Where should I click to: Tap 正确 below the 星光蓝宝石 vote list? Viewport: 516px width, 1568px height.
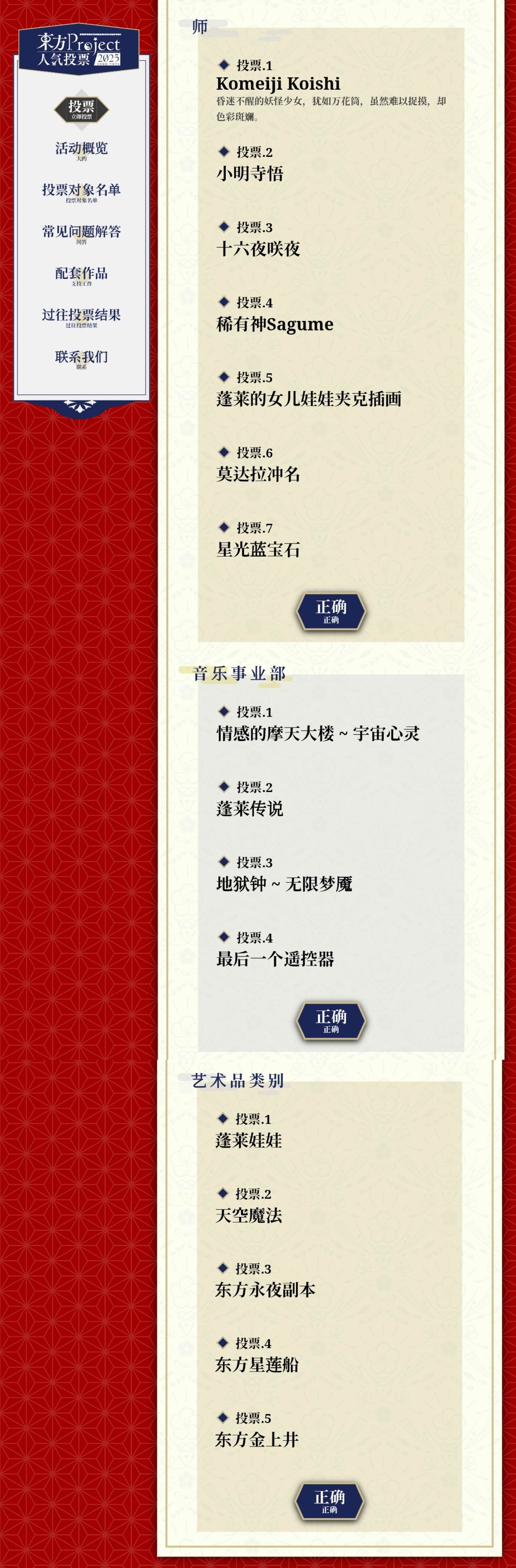[331, 610]
